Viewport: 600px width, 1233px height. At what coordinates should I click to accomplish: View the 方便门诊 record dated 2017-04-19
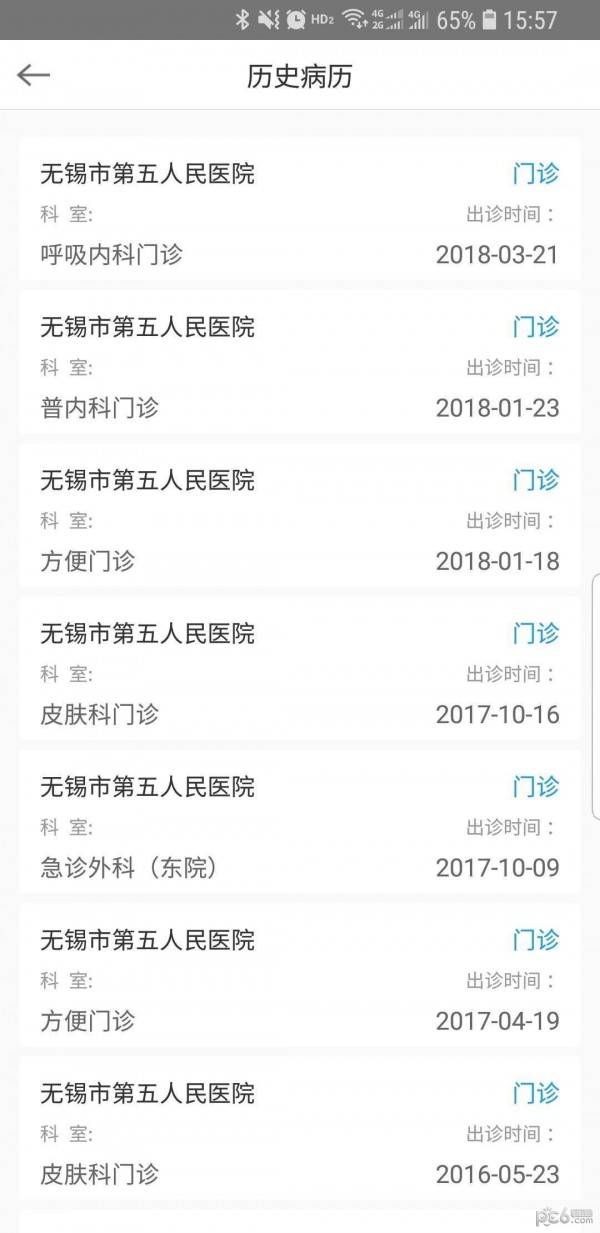299,979
